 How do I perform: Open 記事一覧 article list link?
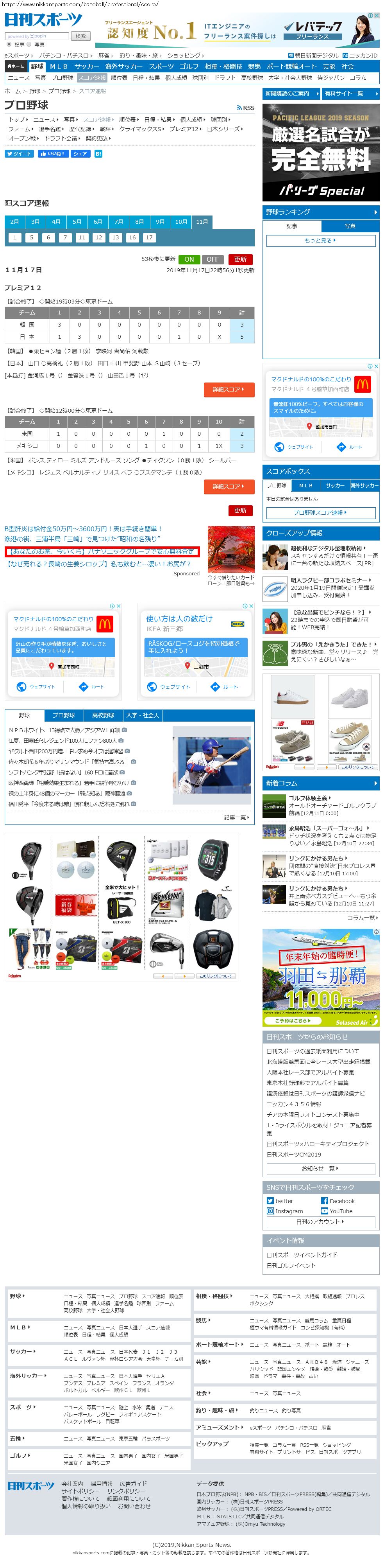click(237, 817)
